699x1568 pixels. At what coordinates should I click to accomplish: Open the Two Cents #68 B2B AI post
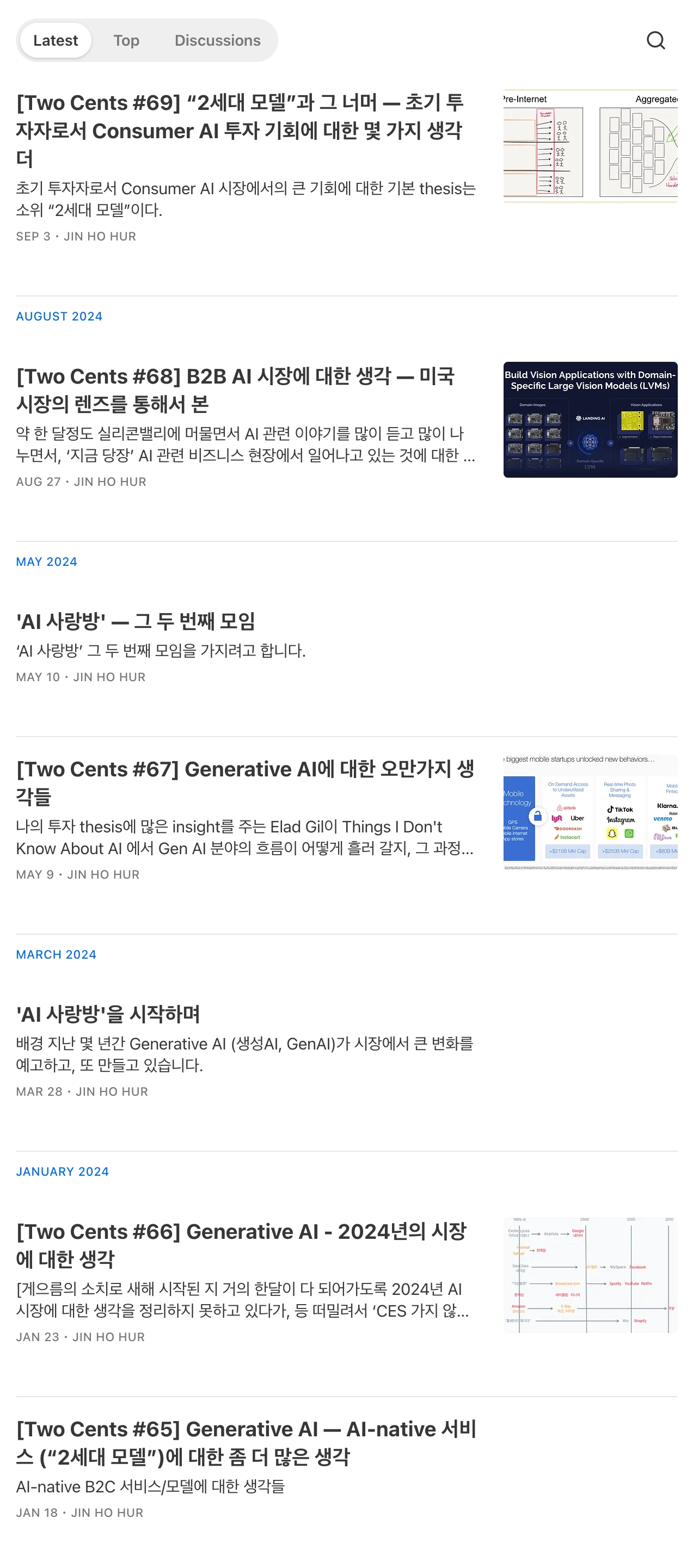click(235, 390)
